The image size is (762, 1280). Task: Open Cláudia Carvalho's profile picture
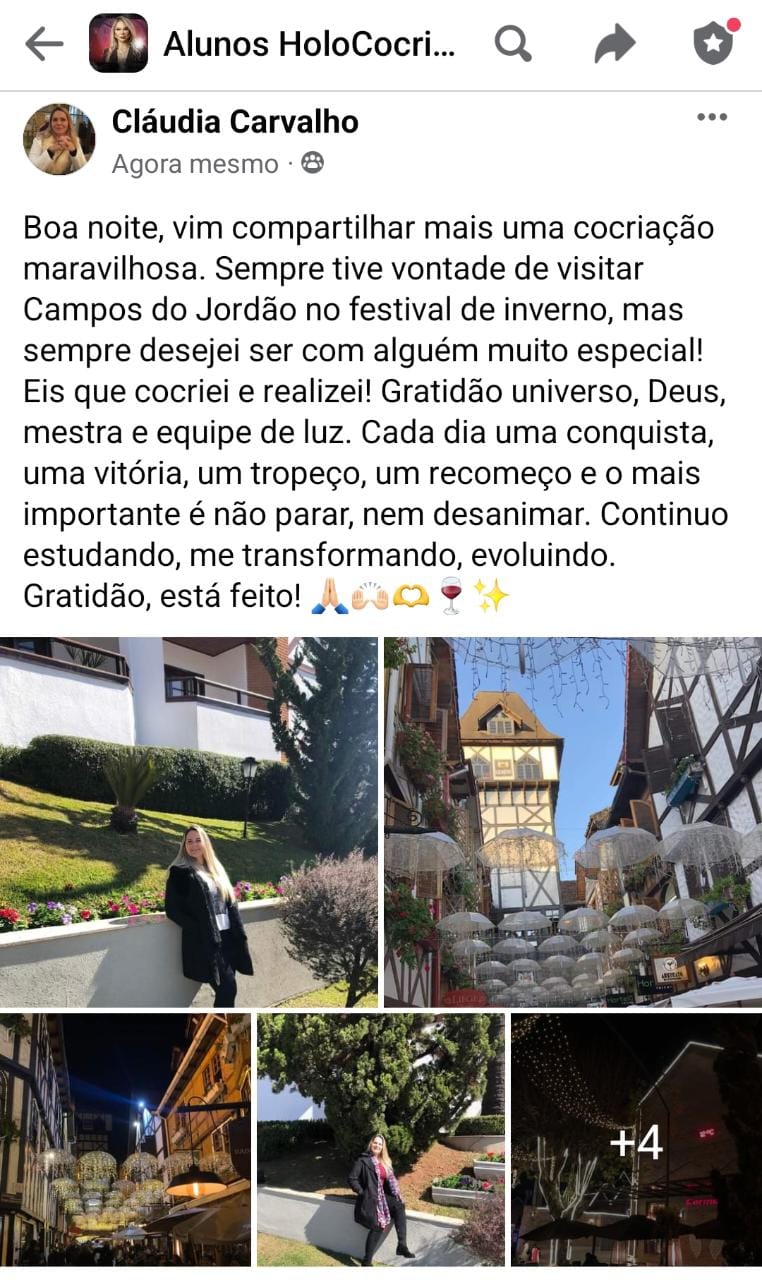(59, 139)
